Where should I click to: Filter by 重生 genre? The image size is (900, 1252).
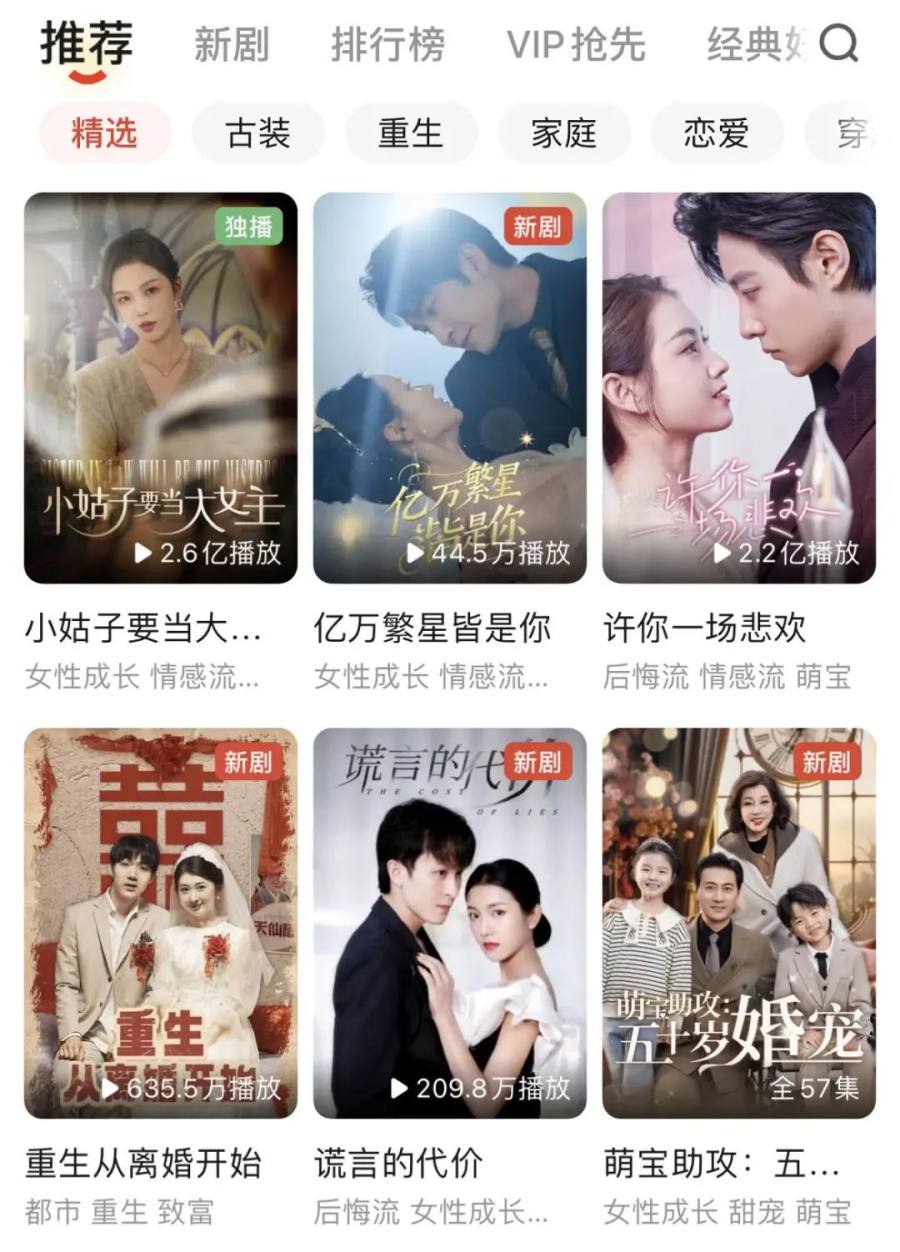coord(411,133)
